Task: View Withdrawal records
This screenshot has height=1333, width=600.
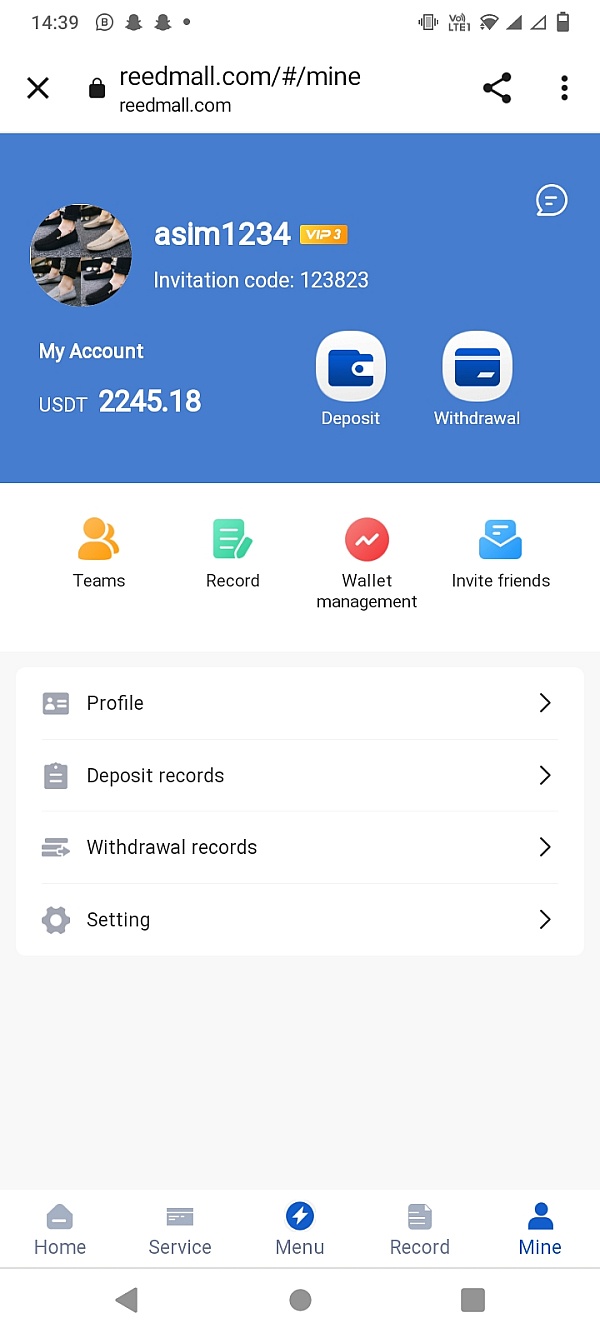Action: tap(300, 847)
